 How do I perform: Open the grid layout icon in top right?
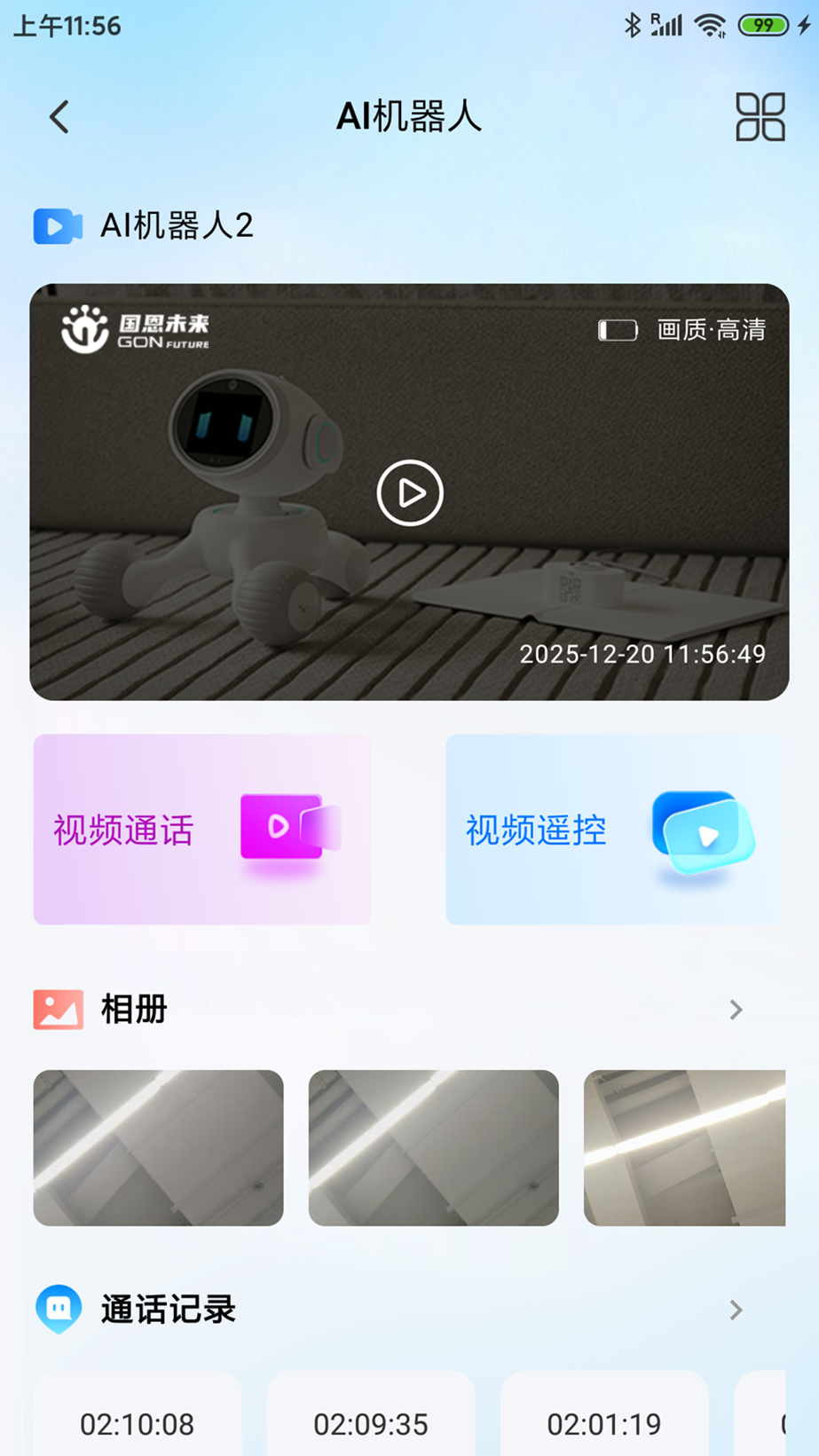click(x=760, y=115)
